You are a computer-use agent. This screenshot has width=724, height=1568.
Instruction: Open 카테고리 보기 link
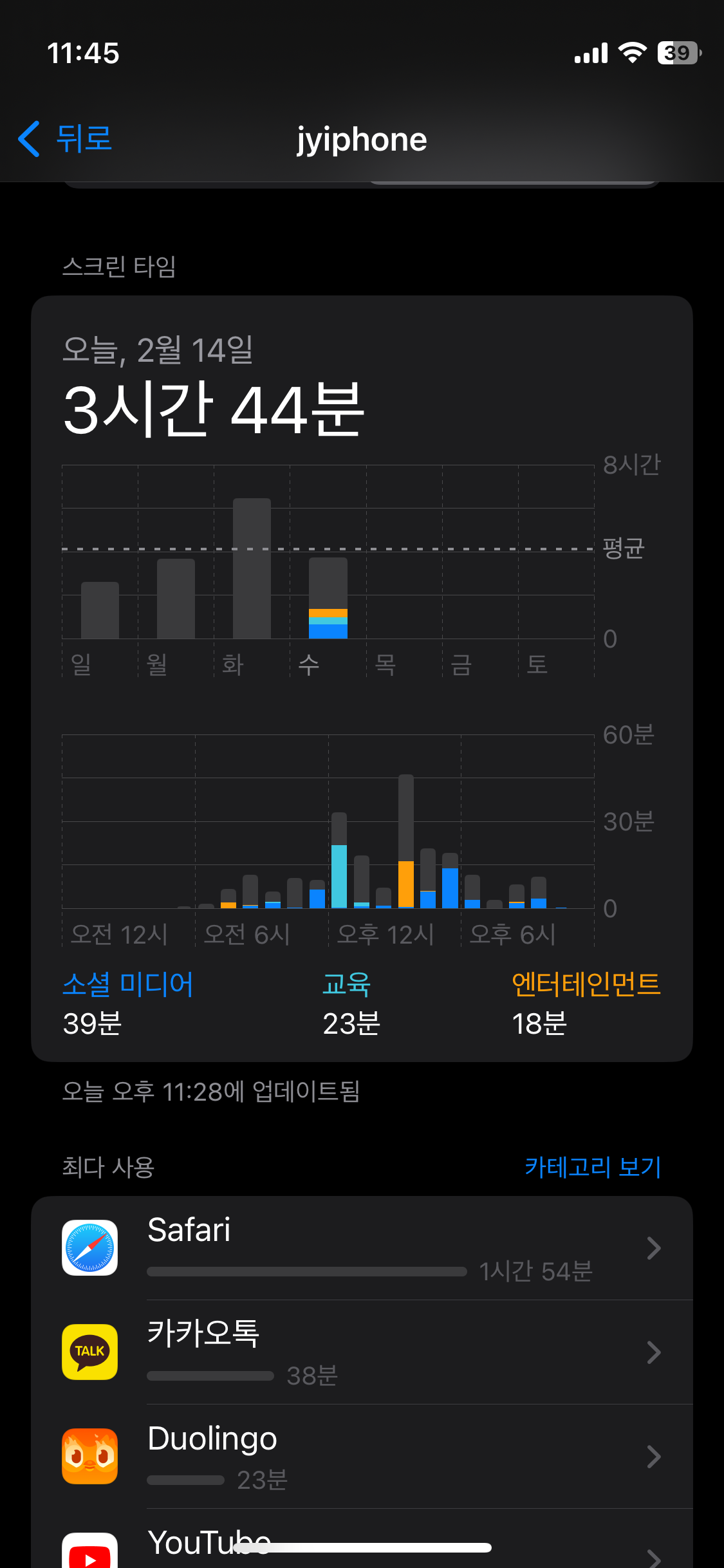coord(593,1166)
